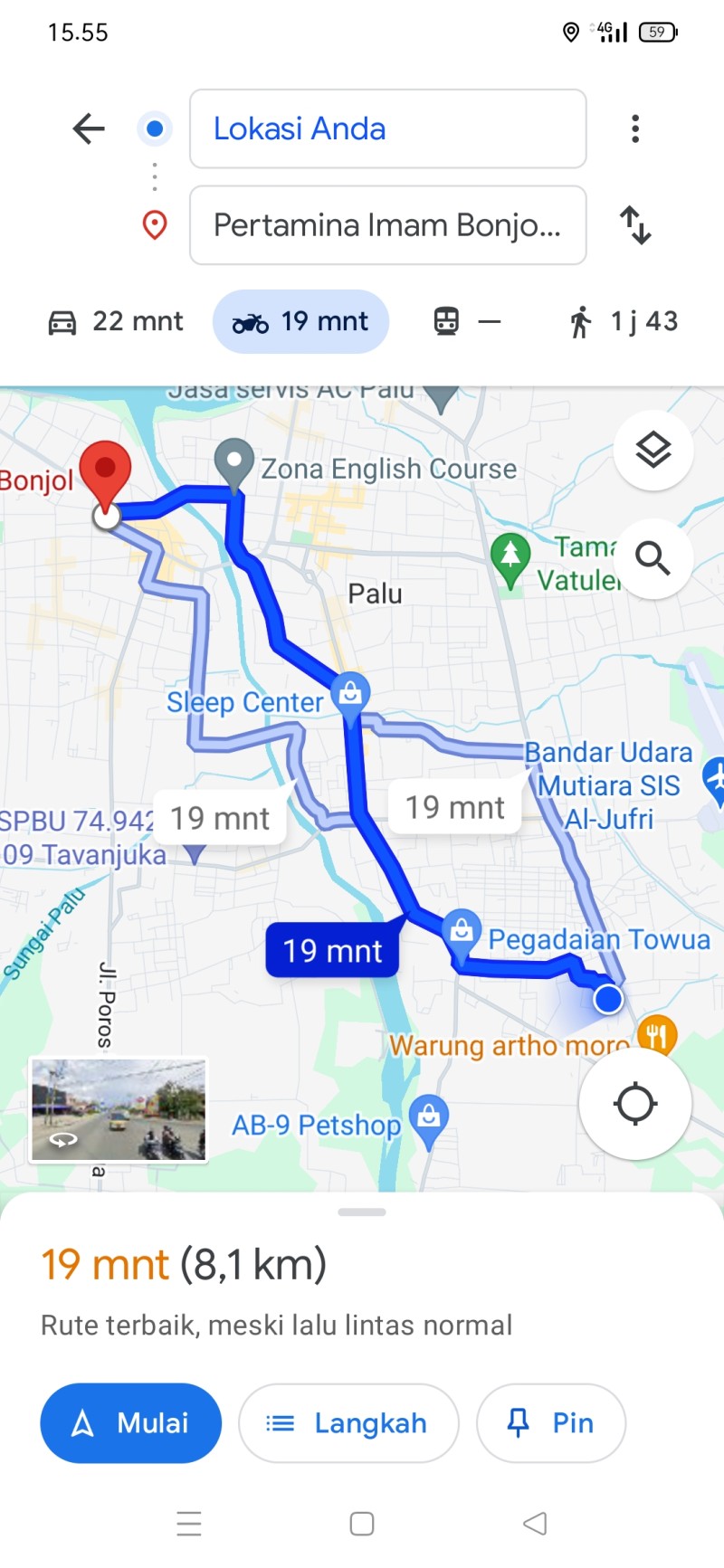Center map on my current location

[x=635, y=1103]
